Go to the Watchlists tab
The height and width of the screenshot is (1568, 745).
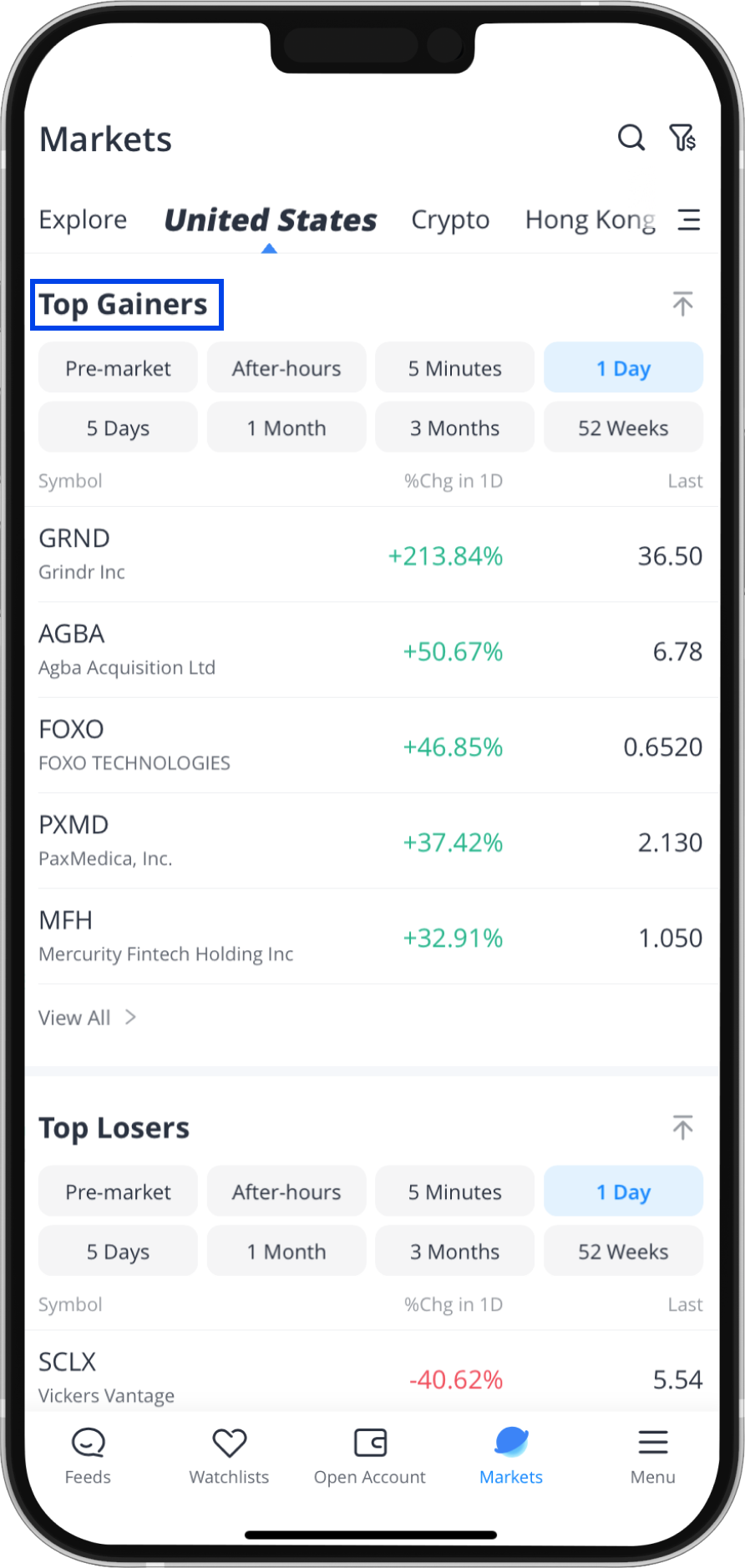pyautogui.click(x=229, y=1456)
